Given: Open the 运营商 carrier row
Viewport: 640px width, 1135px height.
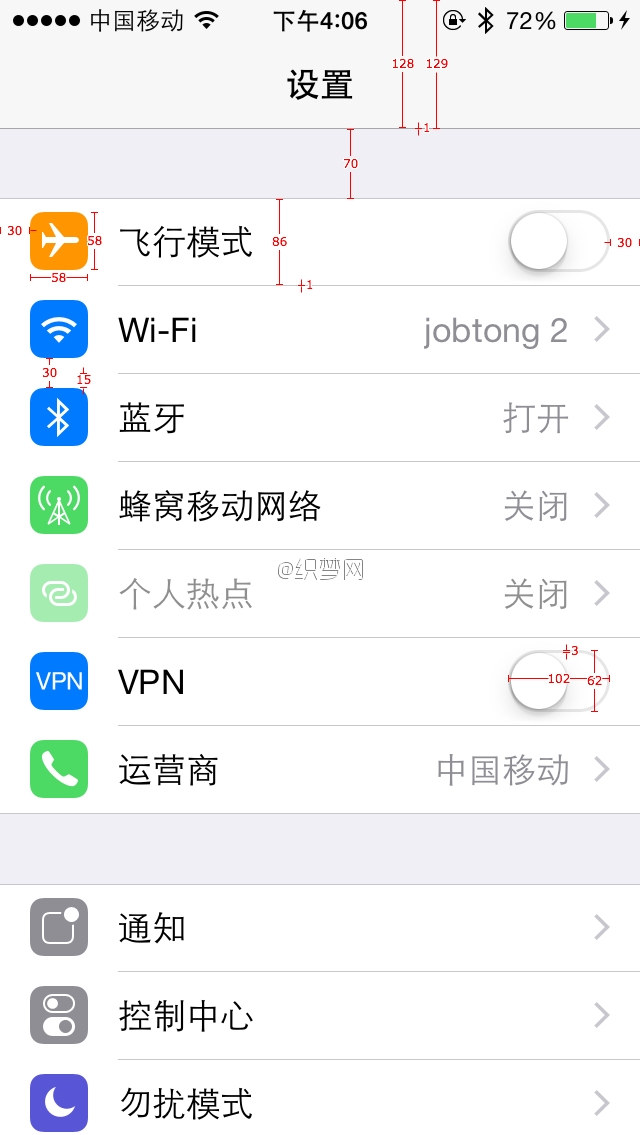Looking at the screenshot, I should tap(320, 770).
